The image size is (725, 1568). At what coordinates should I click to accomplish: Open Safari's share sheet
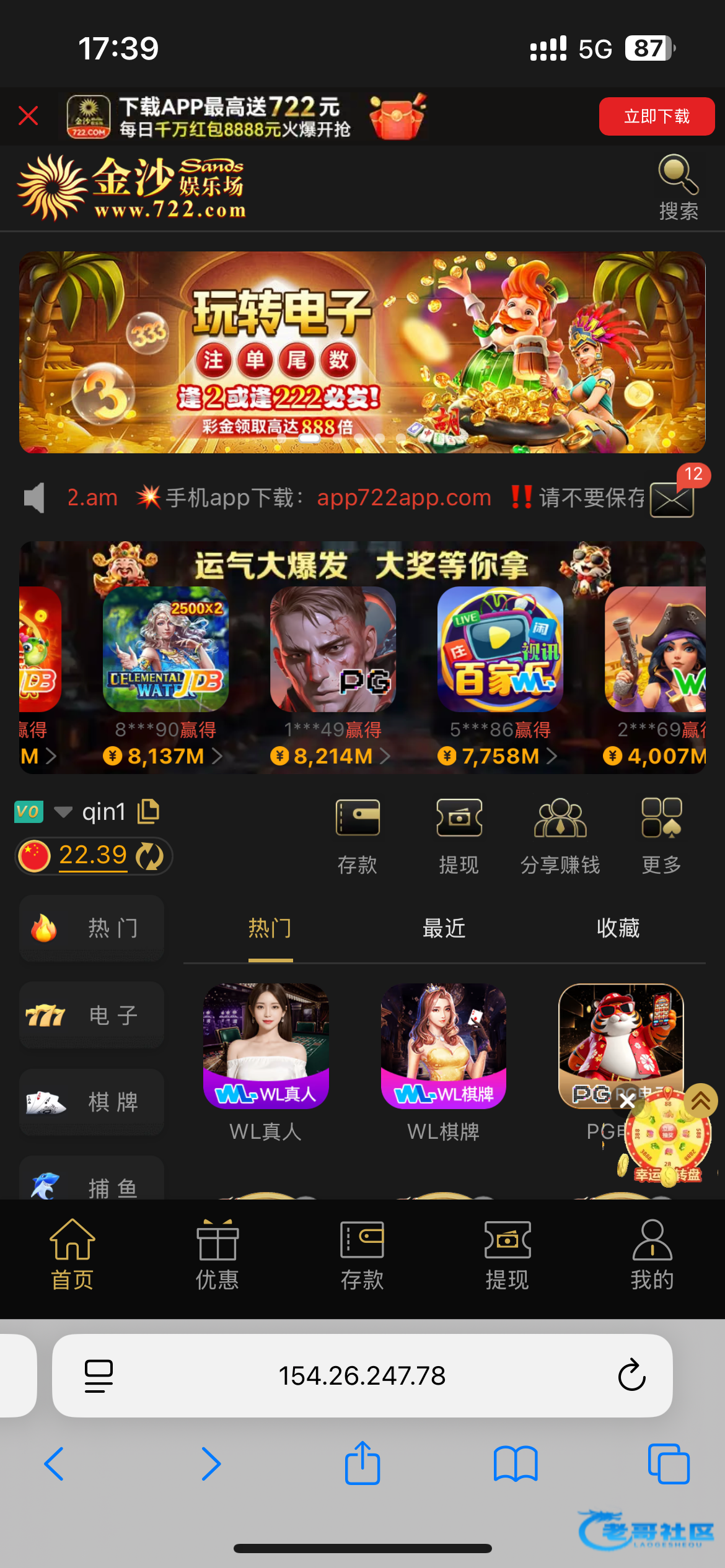point(362,1463)
